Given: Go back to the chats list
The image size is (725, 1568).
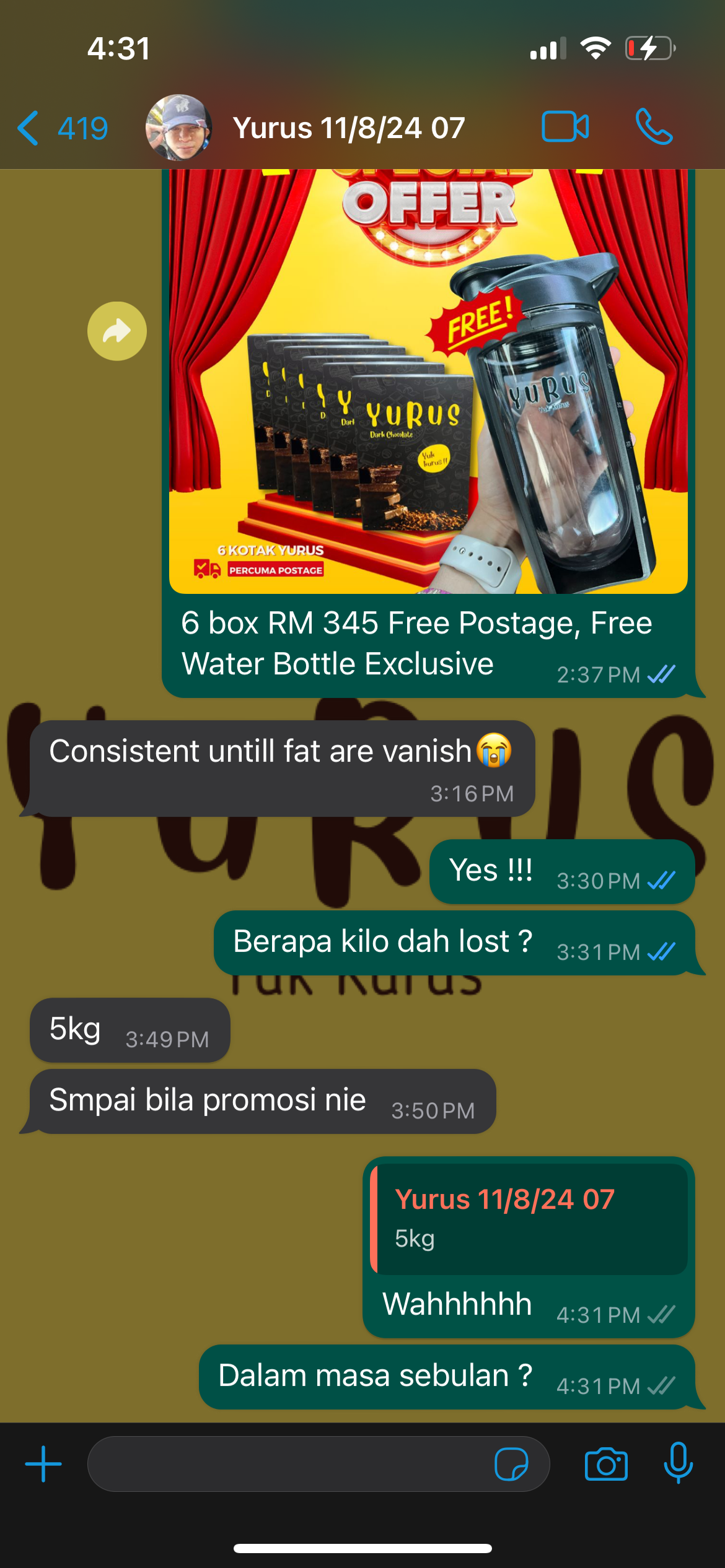Looking at the screenshot, I should 61,128.
